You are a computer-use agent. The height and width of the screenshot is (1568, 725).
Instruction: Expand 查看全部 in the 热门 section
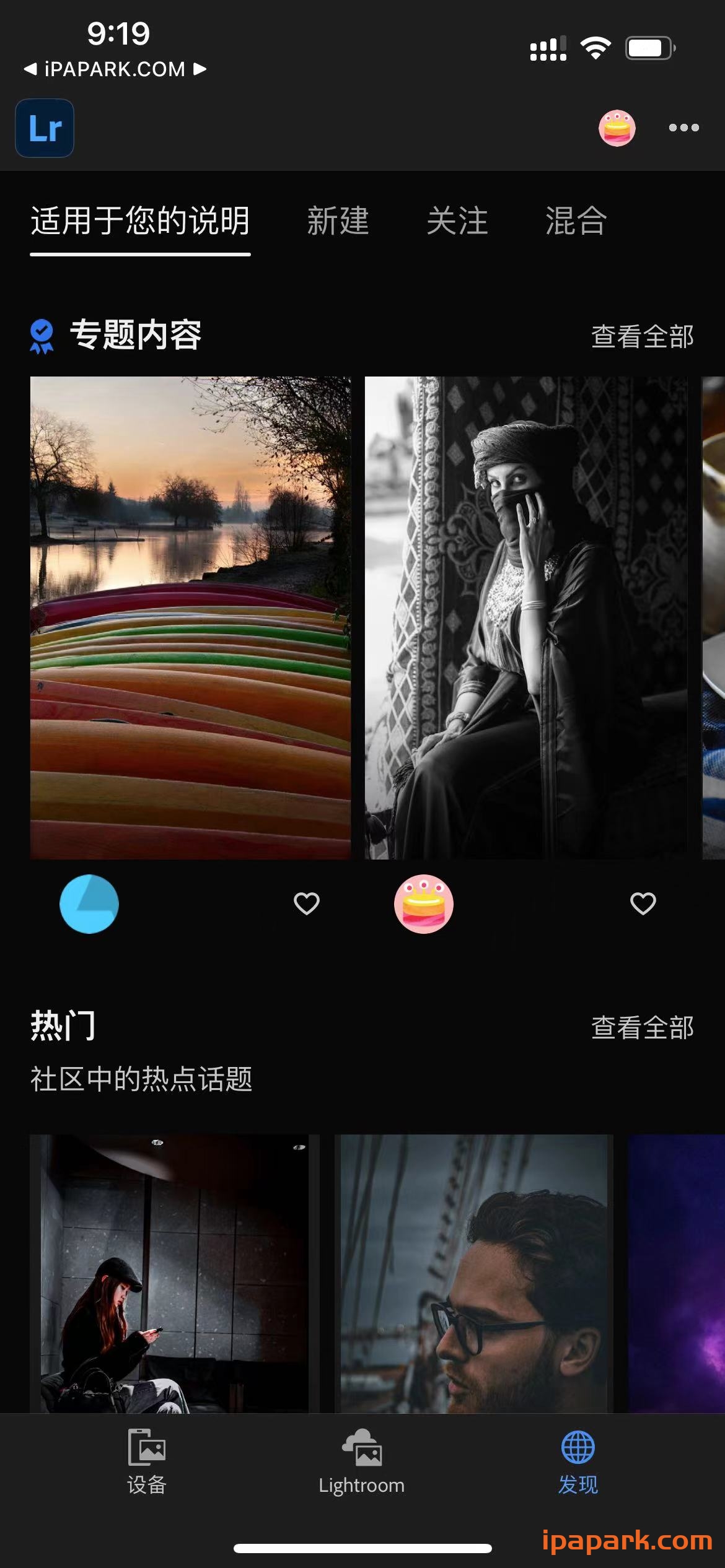[x=643, y=1026]
